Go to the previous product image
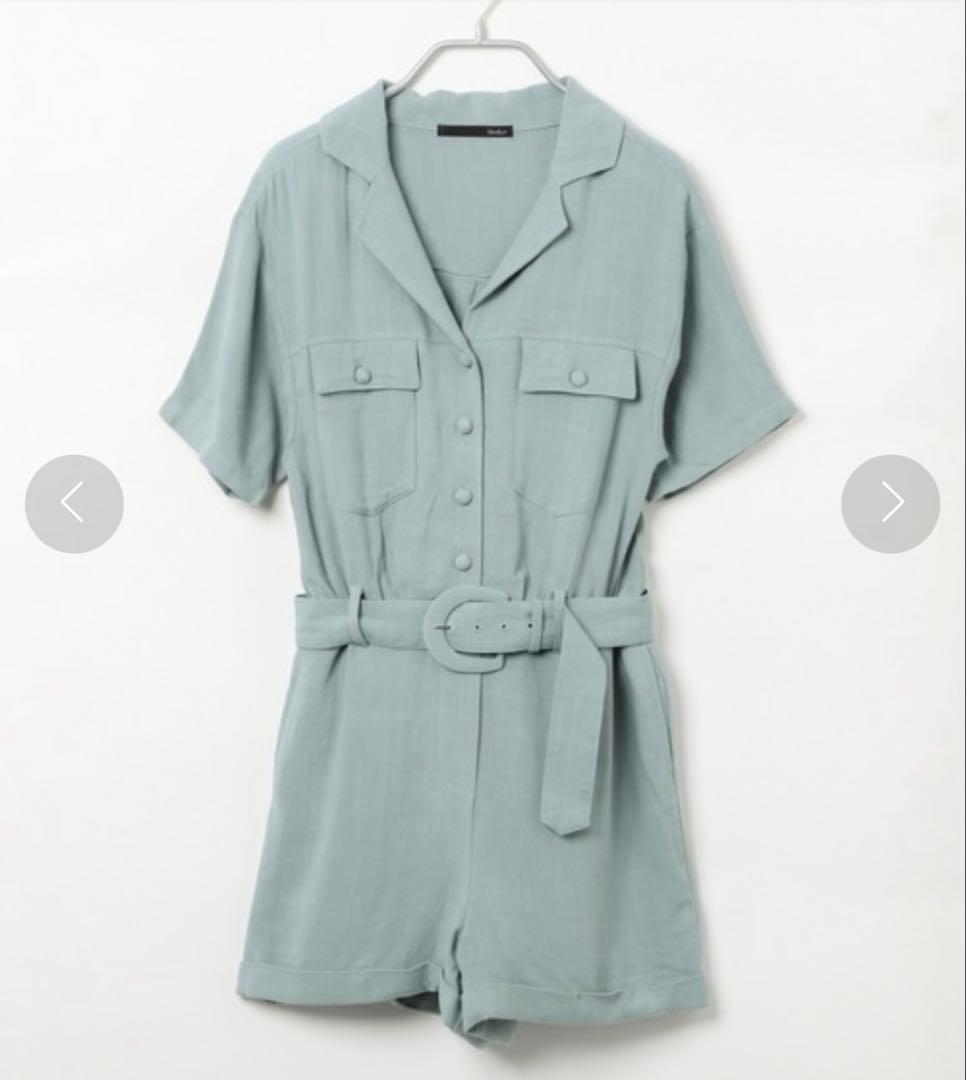 [x=74, y=503]
